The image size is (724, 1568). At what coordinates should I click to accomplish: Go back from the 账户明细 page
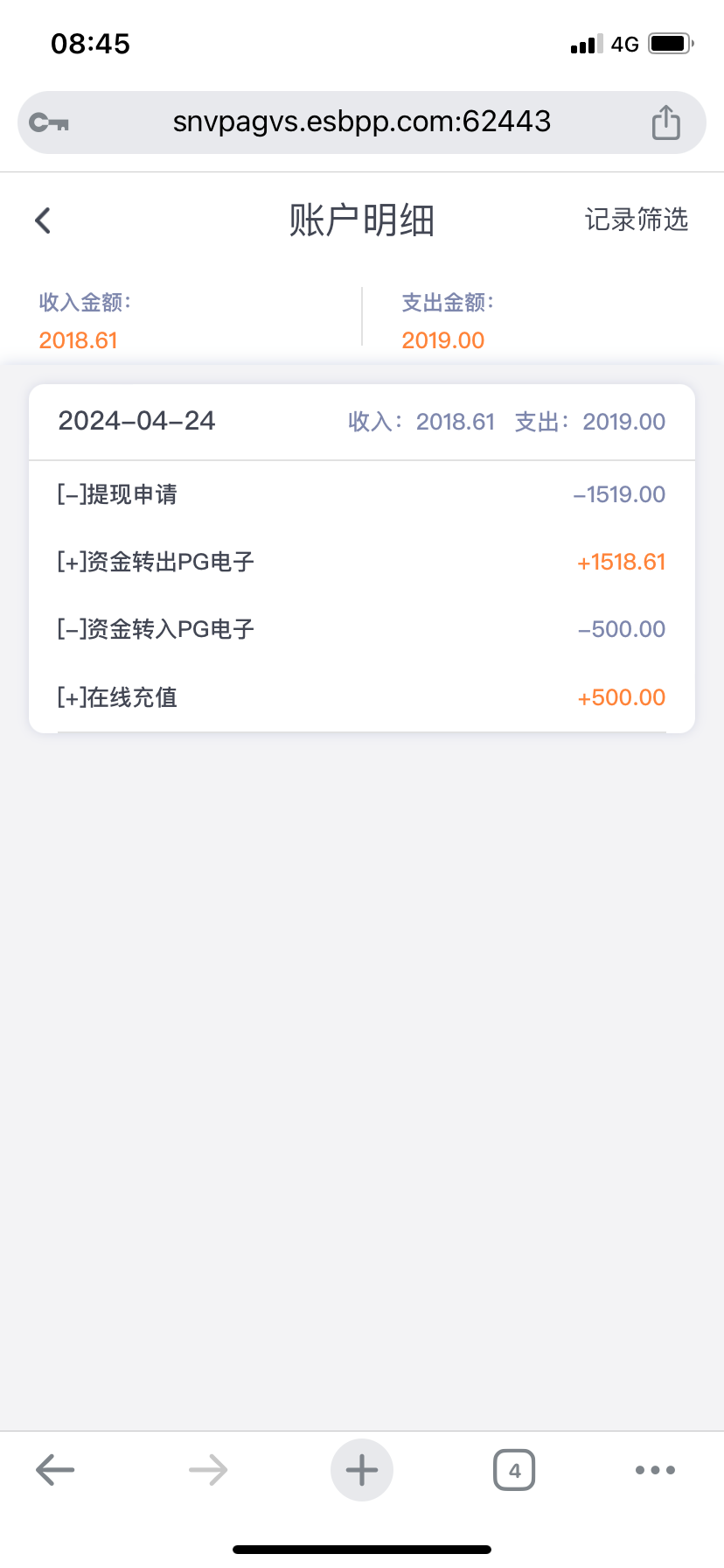tap(43, 220)
